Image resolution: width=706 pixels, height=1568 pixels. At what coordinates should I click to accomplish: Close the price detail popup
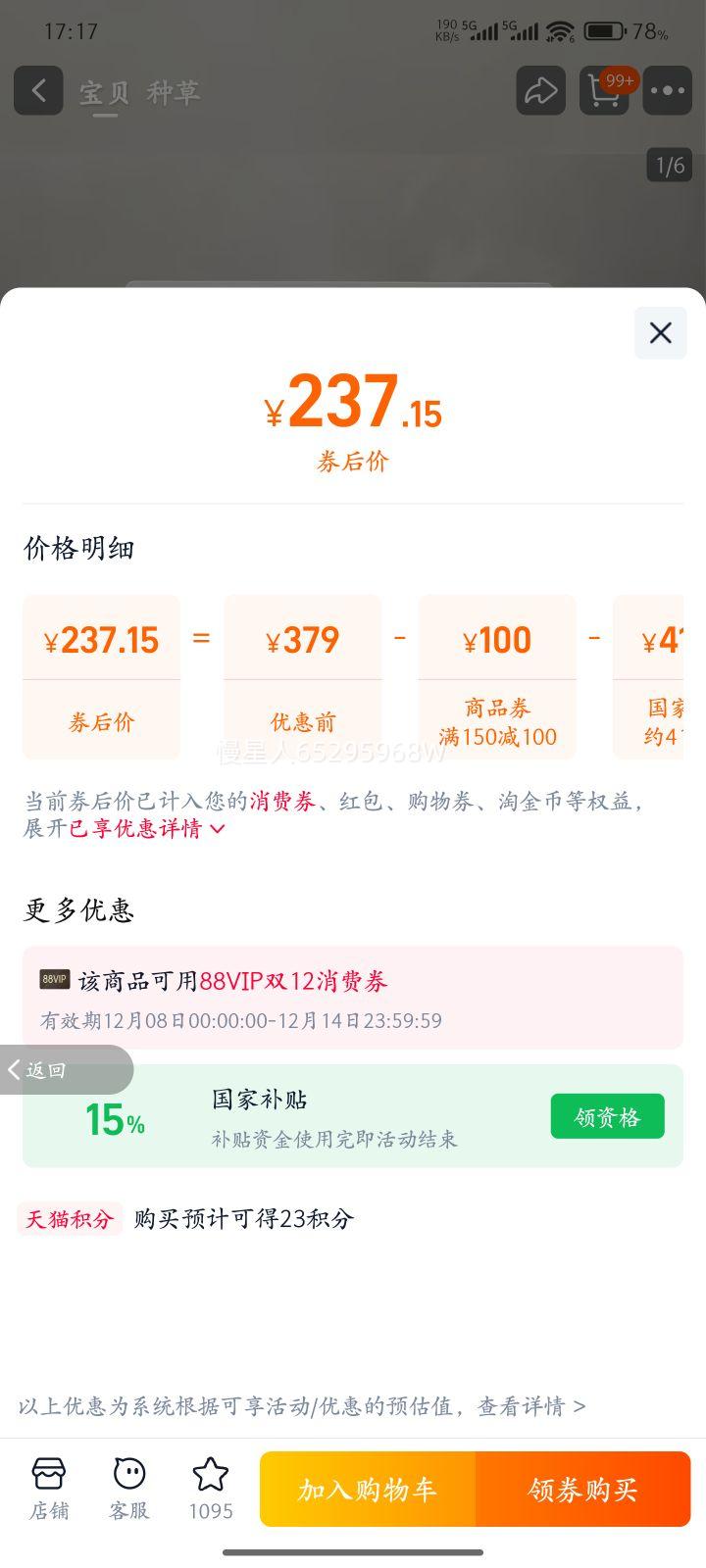(659, 333)
